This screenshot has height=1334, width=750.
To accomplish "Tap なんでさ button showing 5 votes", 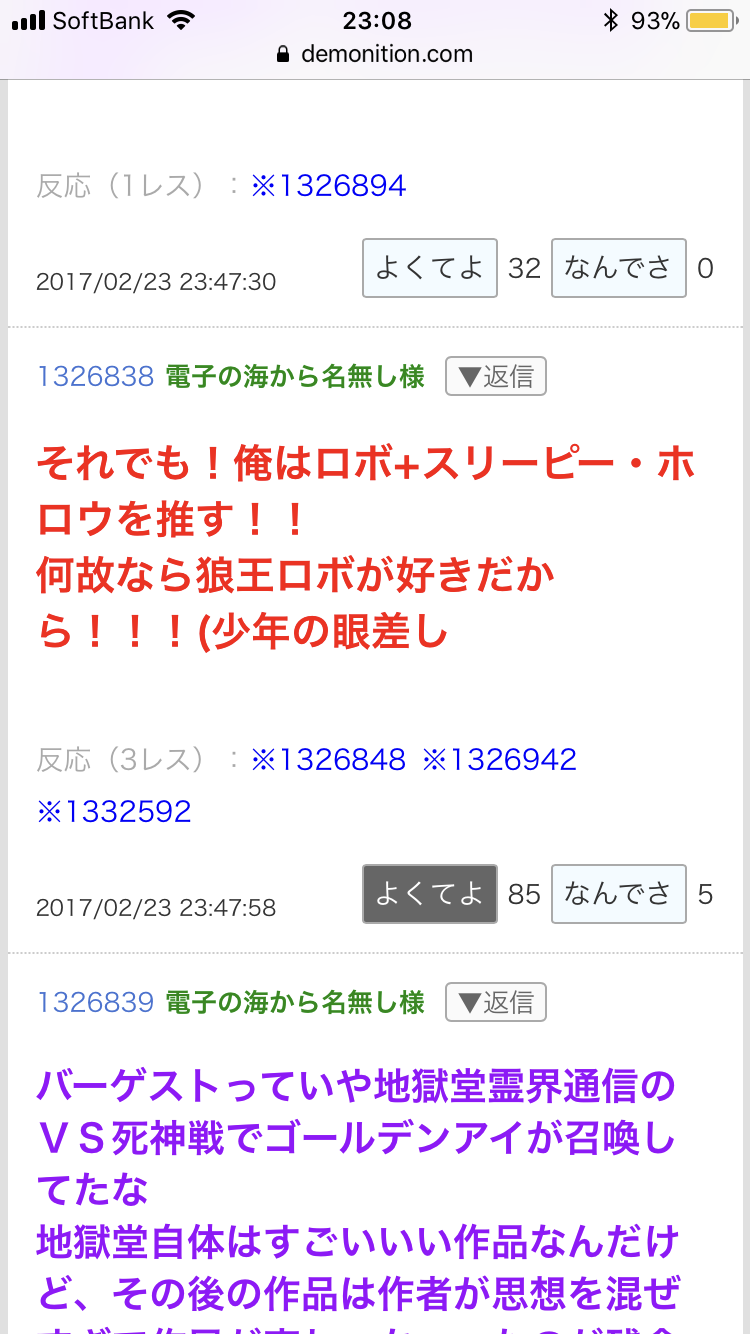I will (x=619, y=894).
